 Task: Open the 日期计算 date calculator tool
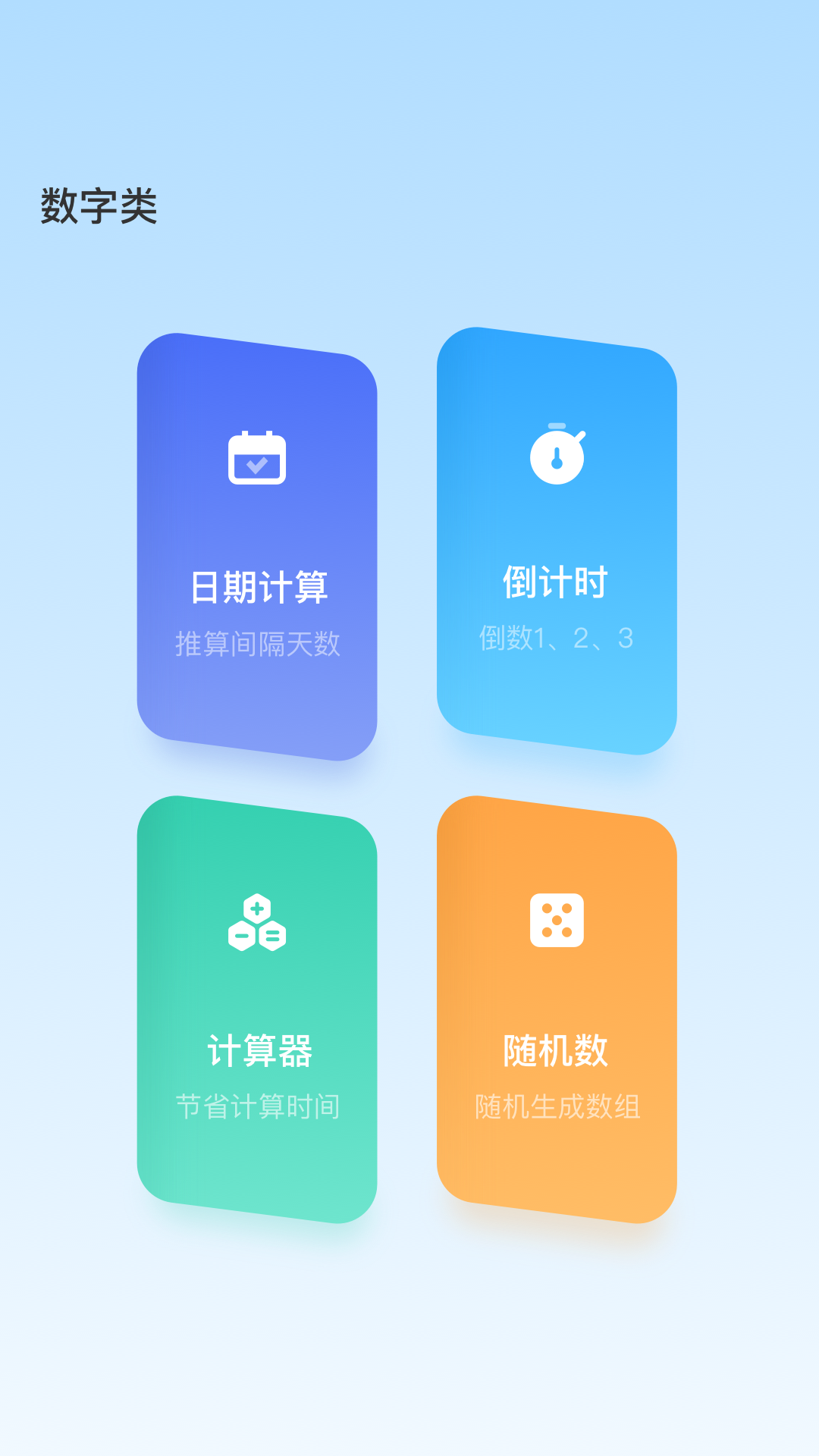point(258,546)
